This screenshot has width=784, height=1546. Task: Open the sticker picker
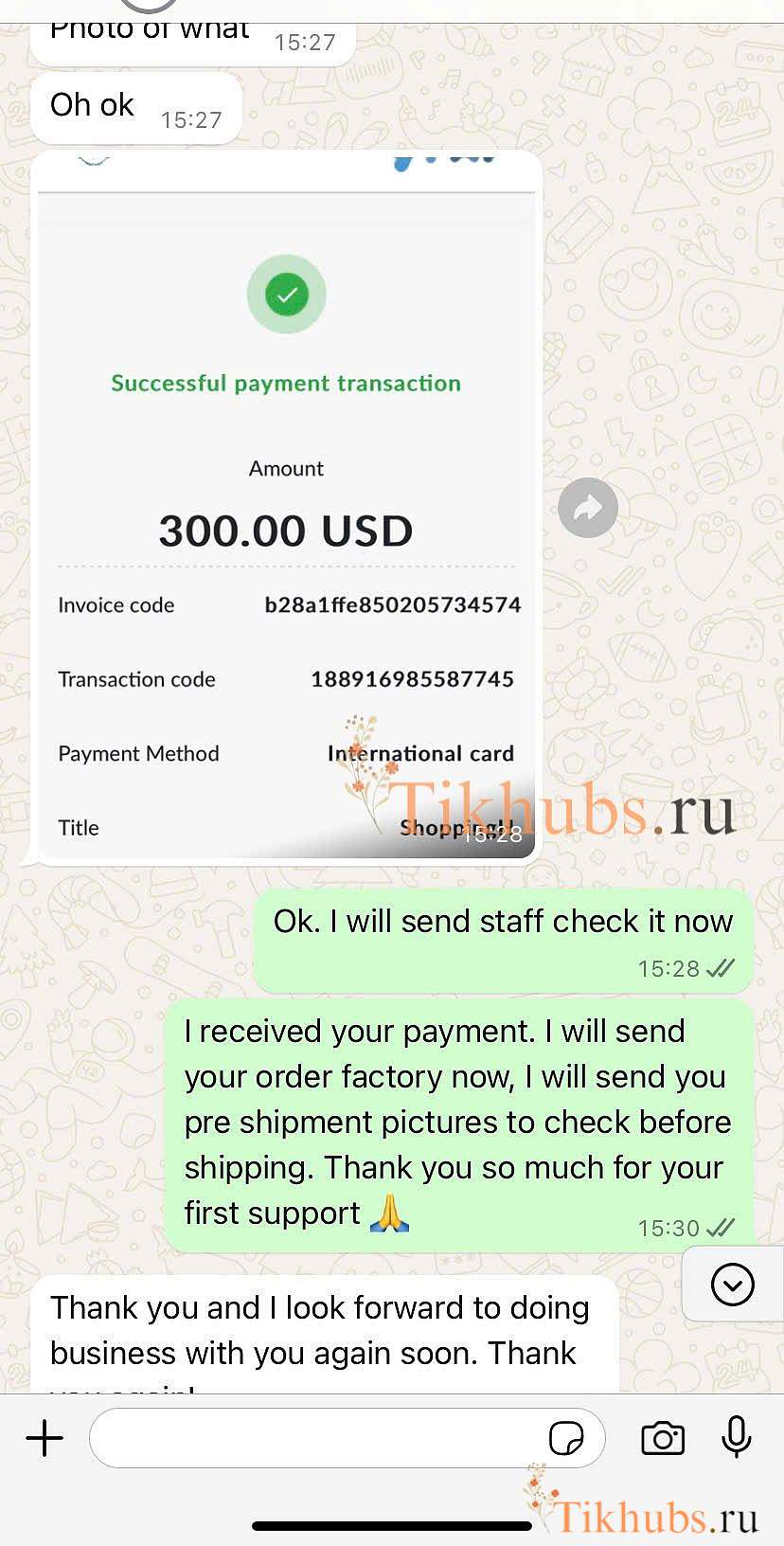click(x=566, y=1438)
